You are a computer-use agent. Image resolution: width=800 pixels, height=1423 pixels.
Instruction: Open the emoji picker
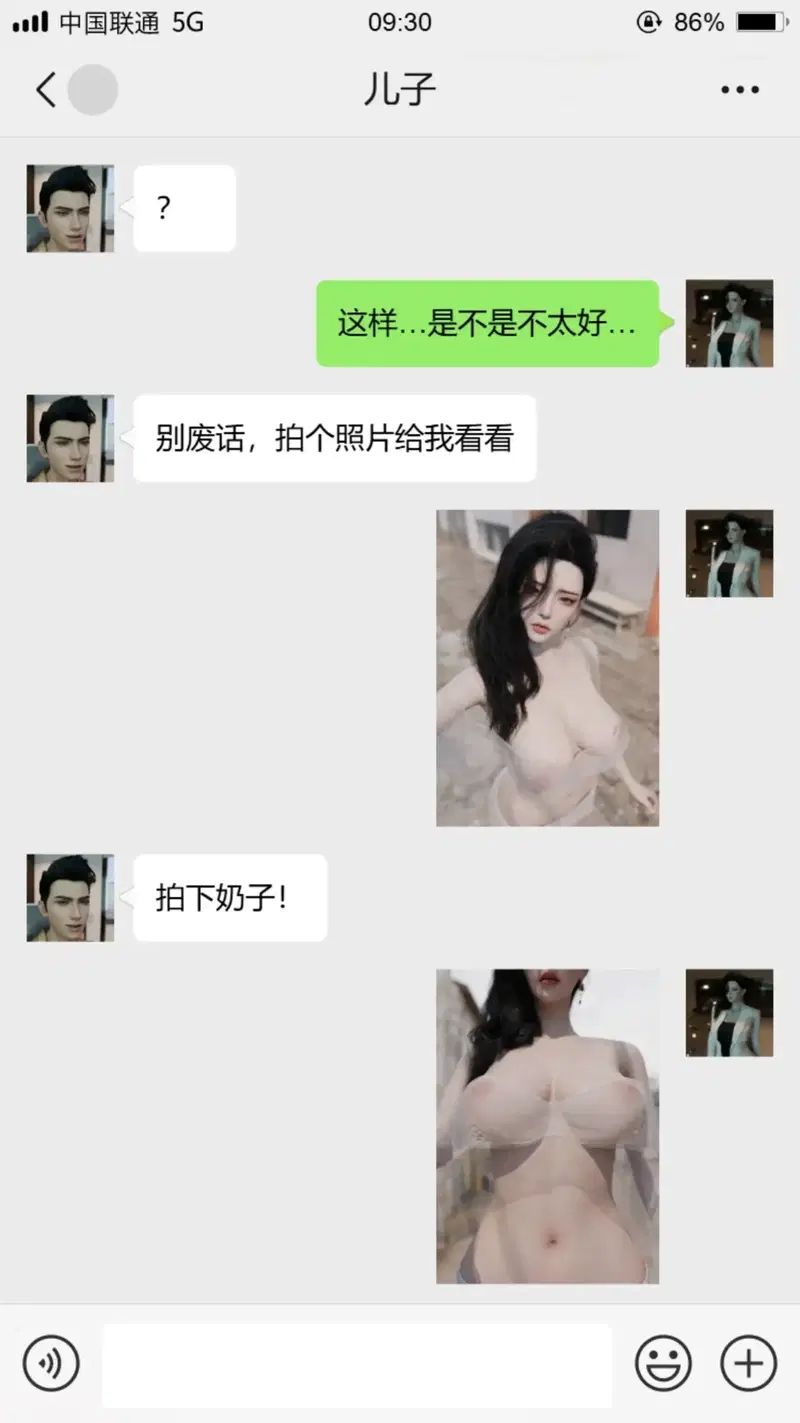click(x=663, y=1362)
